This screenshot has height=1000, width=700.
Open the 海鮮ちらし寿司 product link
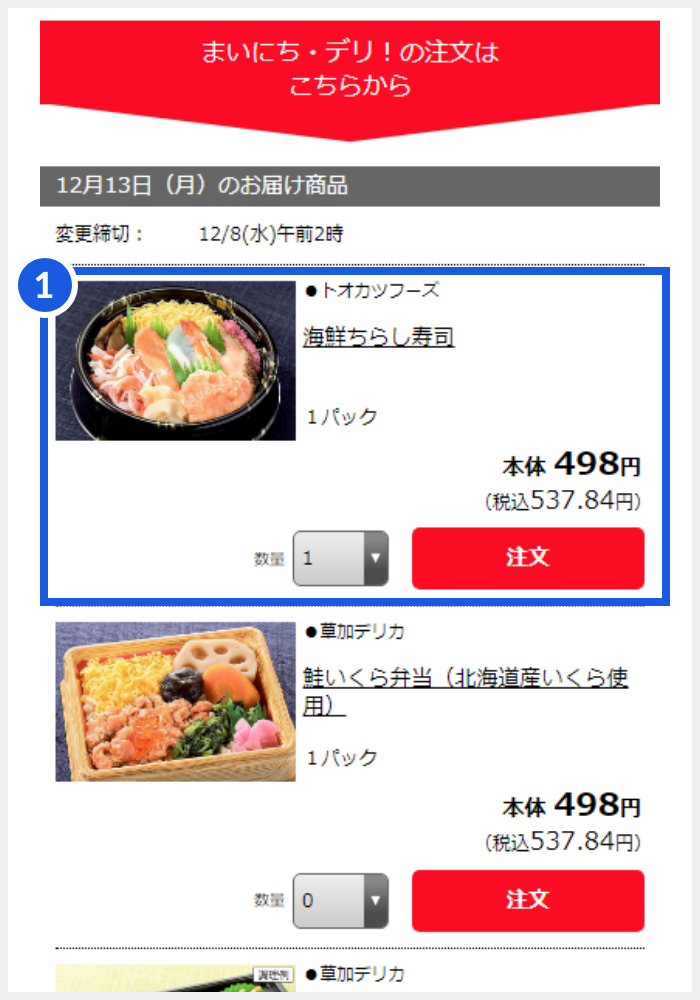tap(379, 337)
